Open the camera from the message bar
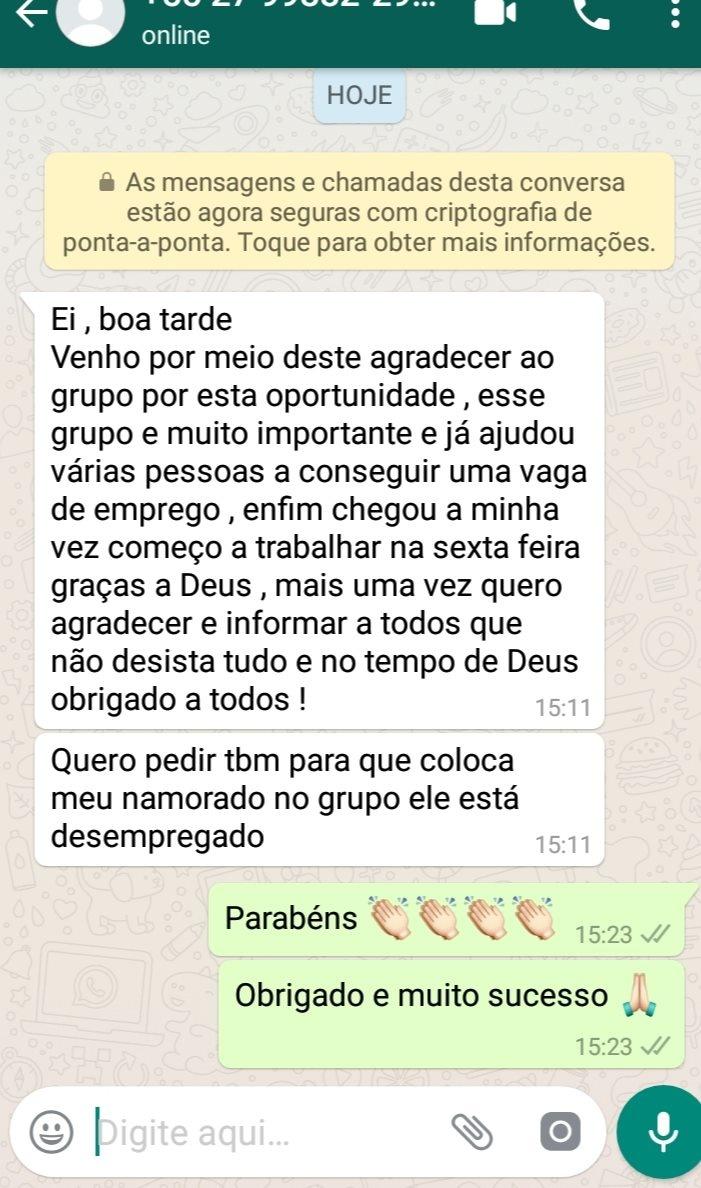Screen dimensions: 701x1188 tap(560, 1132)
